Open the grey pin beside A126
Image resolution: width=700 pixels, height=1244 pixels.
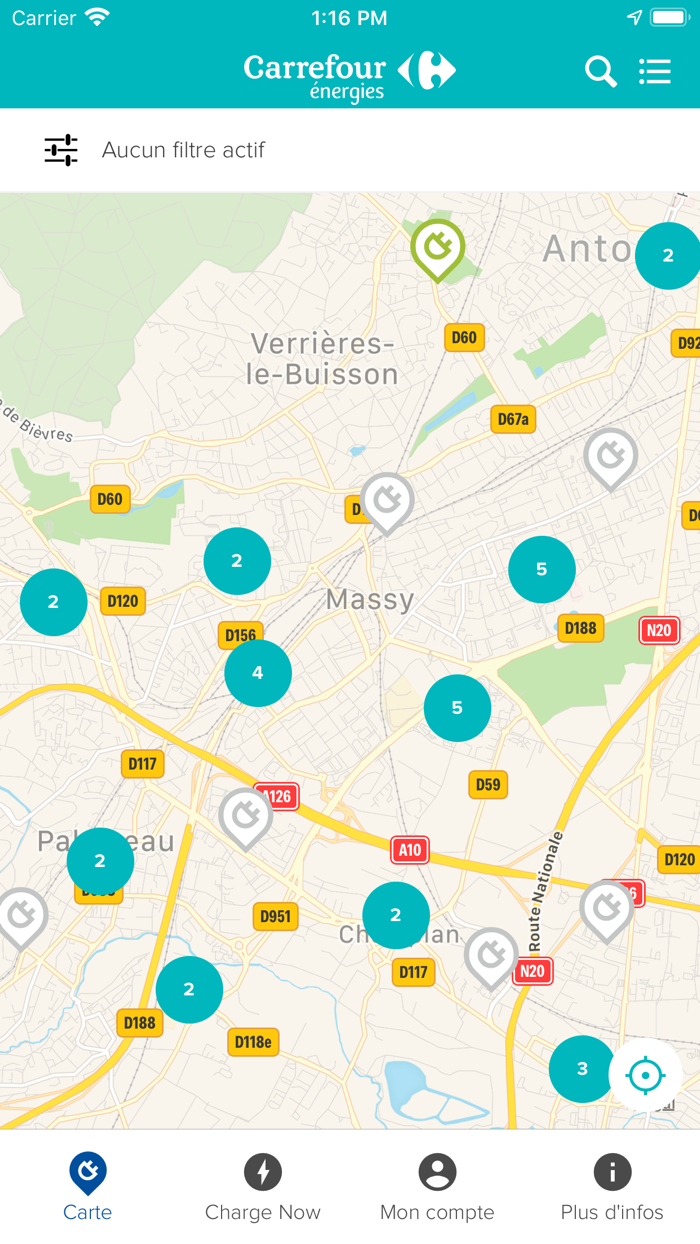click(245, 819)
